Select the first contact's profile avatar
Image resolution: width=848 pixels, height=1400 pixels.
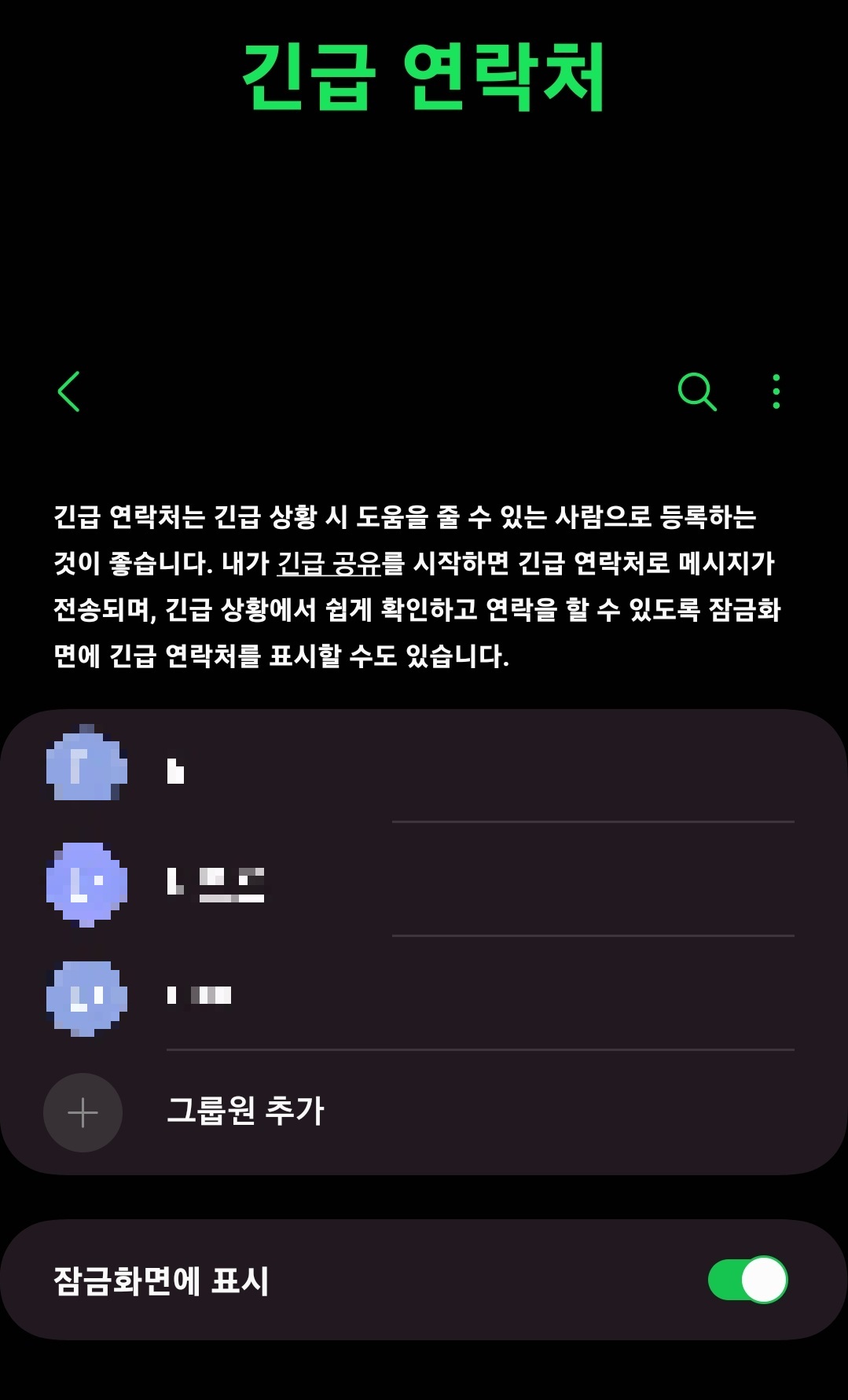click(x=85, y=769)
